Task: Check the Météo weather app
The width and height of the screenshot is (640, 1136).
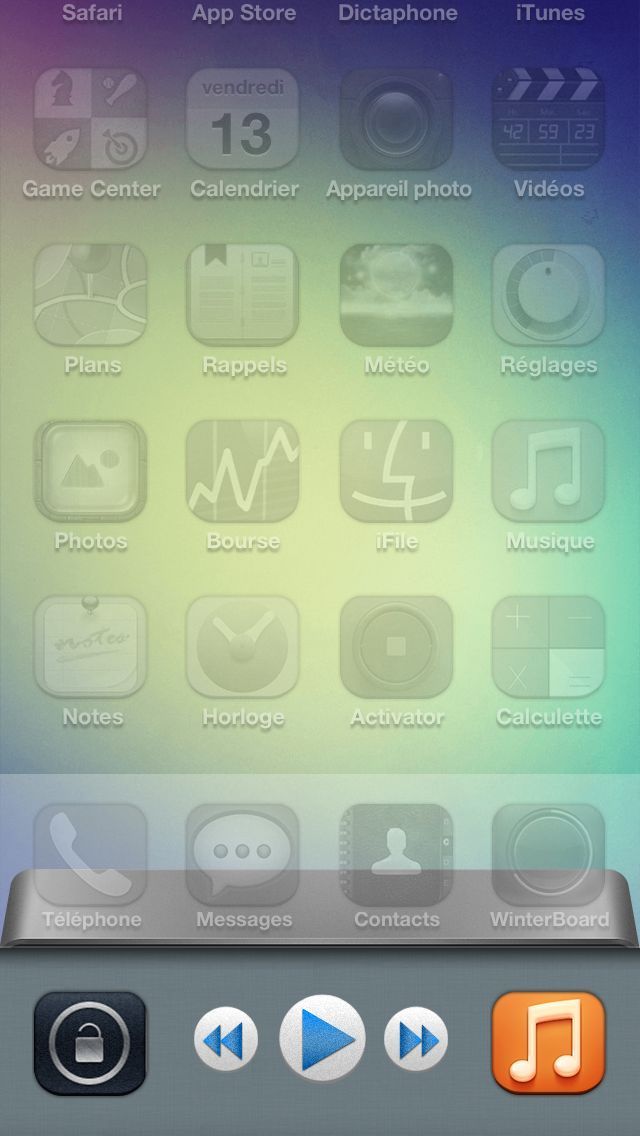Action: [397, 295]
